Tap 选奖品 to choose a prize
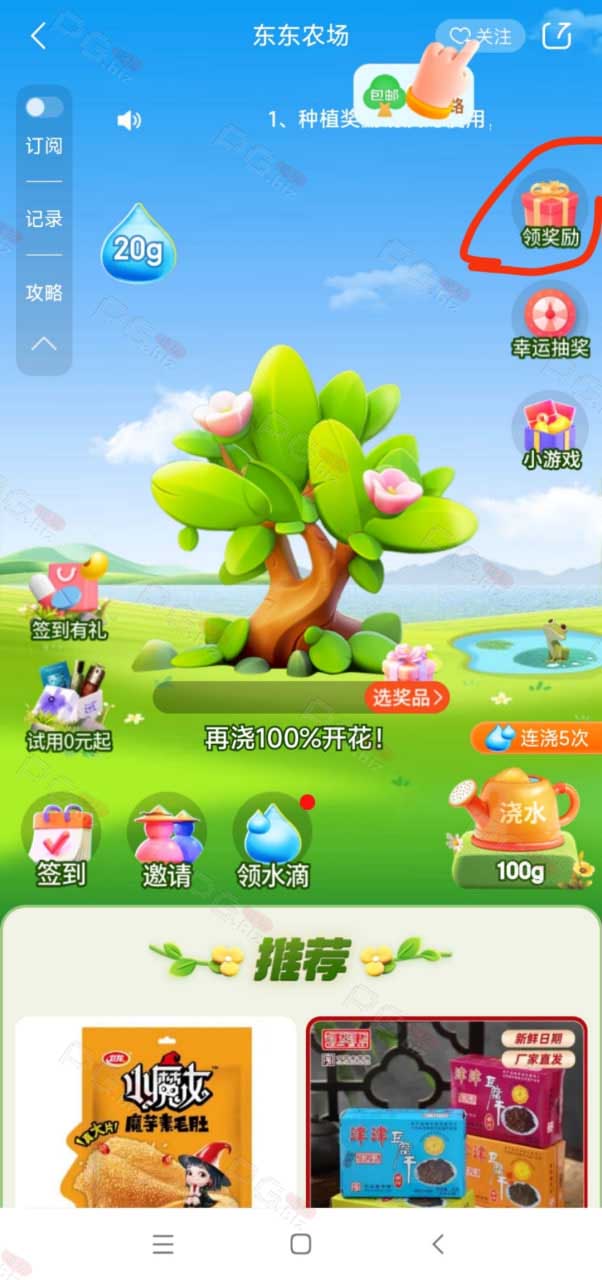602x1280 pixels. click(x=407, y=696)
